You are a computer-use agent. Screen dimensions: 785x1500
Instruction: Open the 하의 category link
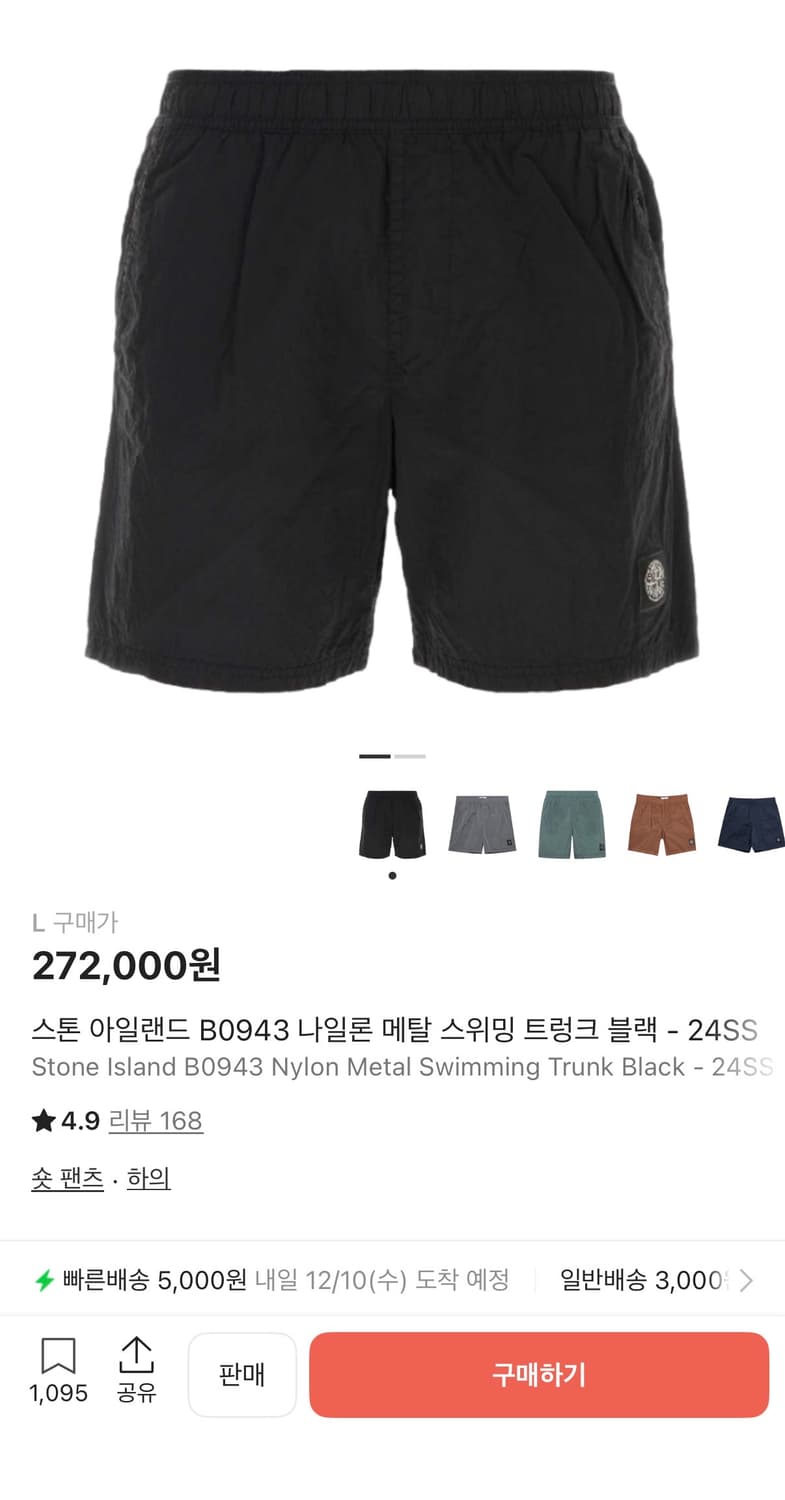coord(148,1179)
